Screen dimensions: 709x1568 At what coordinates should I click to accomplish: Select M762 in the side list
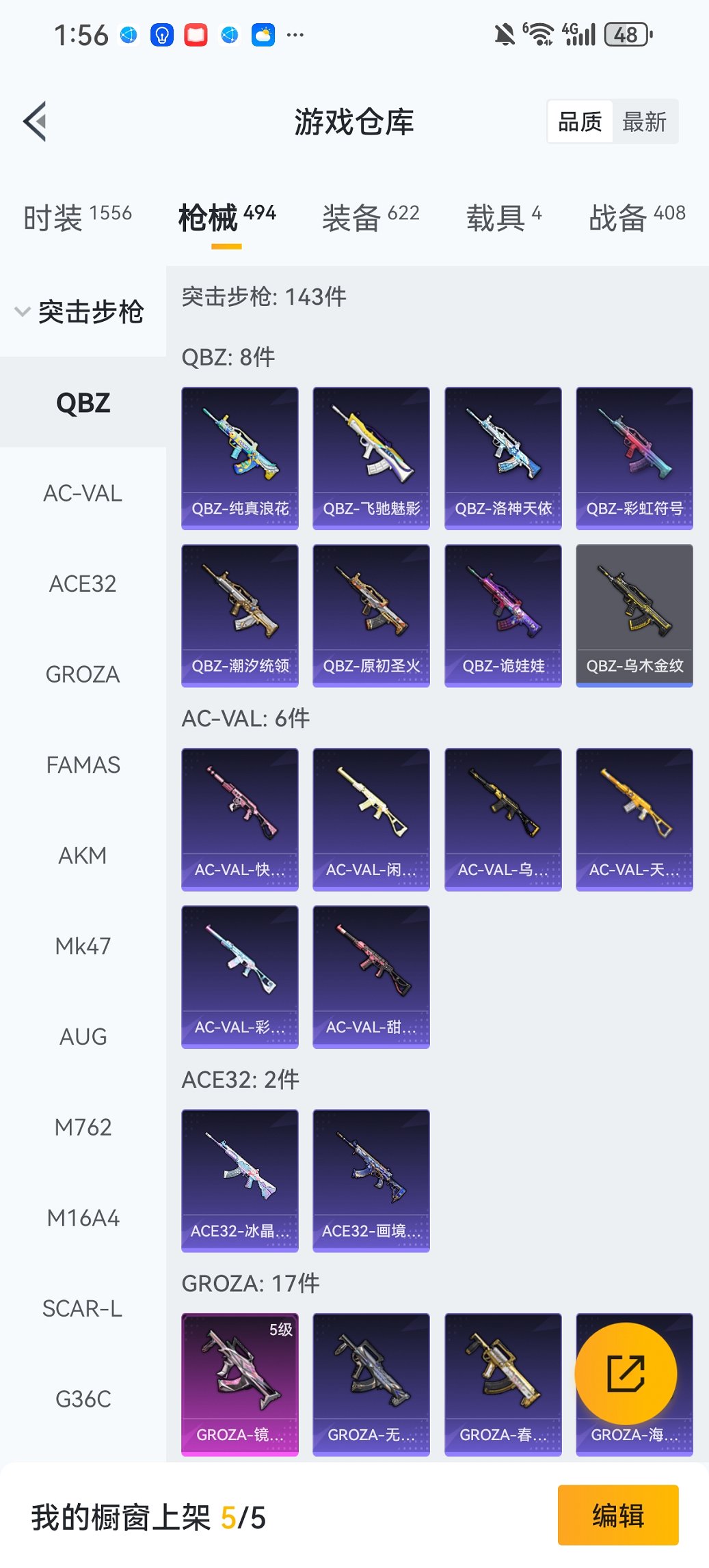tap(83, 1127)
